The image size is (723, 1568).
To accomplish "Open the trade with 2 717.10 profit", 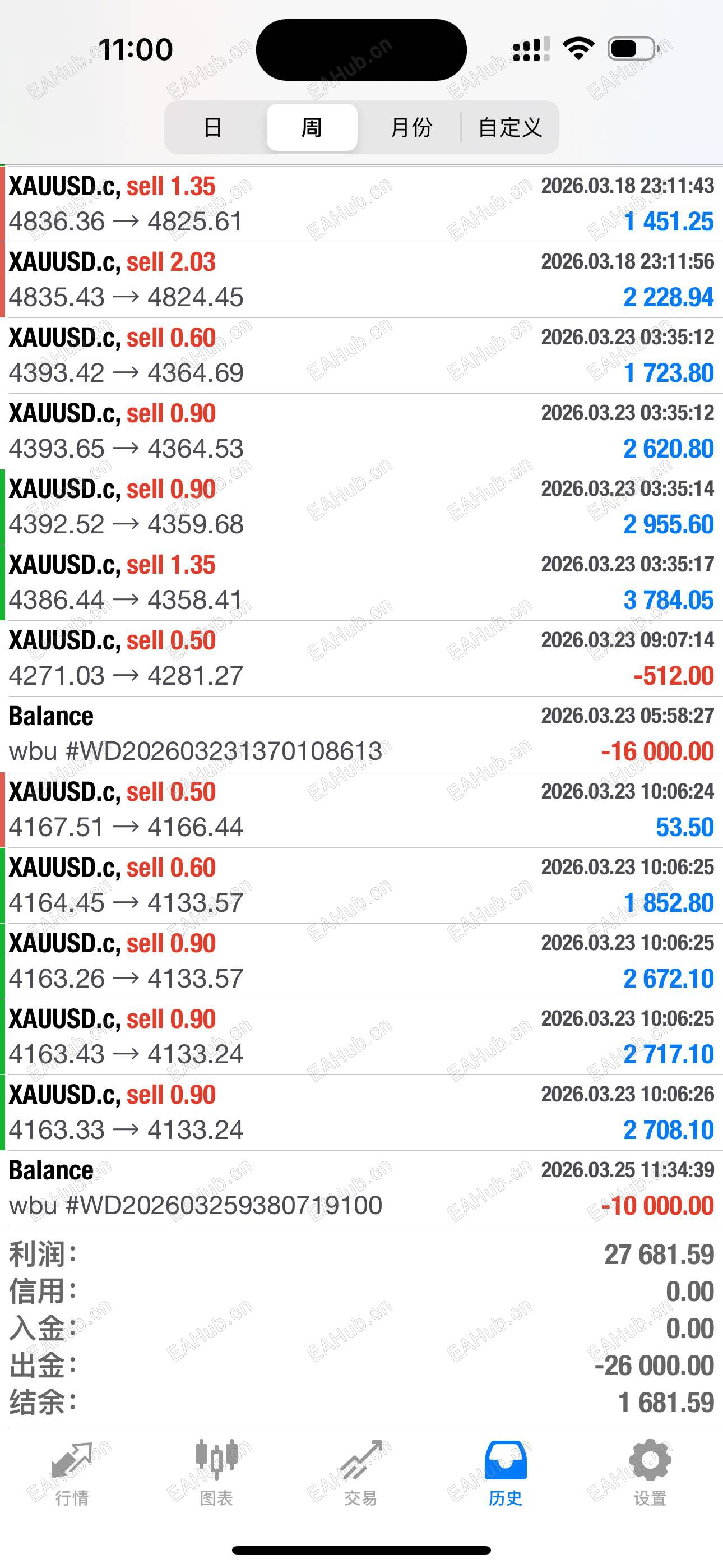I will (361, 1036).
